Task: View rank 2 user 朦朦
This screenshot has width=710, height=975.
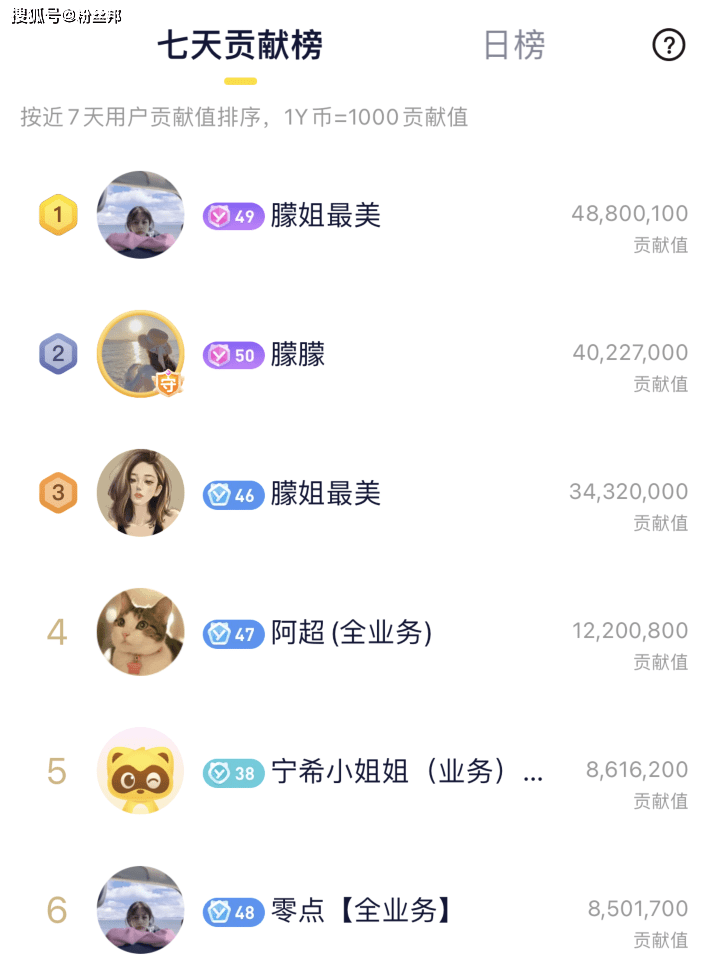Action: pos(298,355)
